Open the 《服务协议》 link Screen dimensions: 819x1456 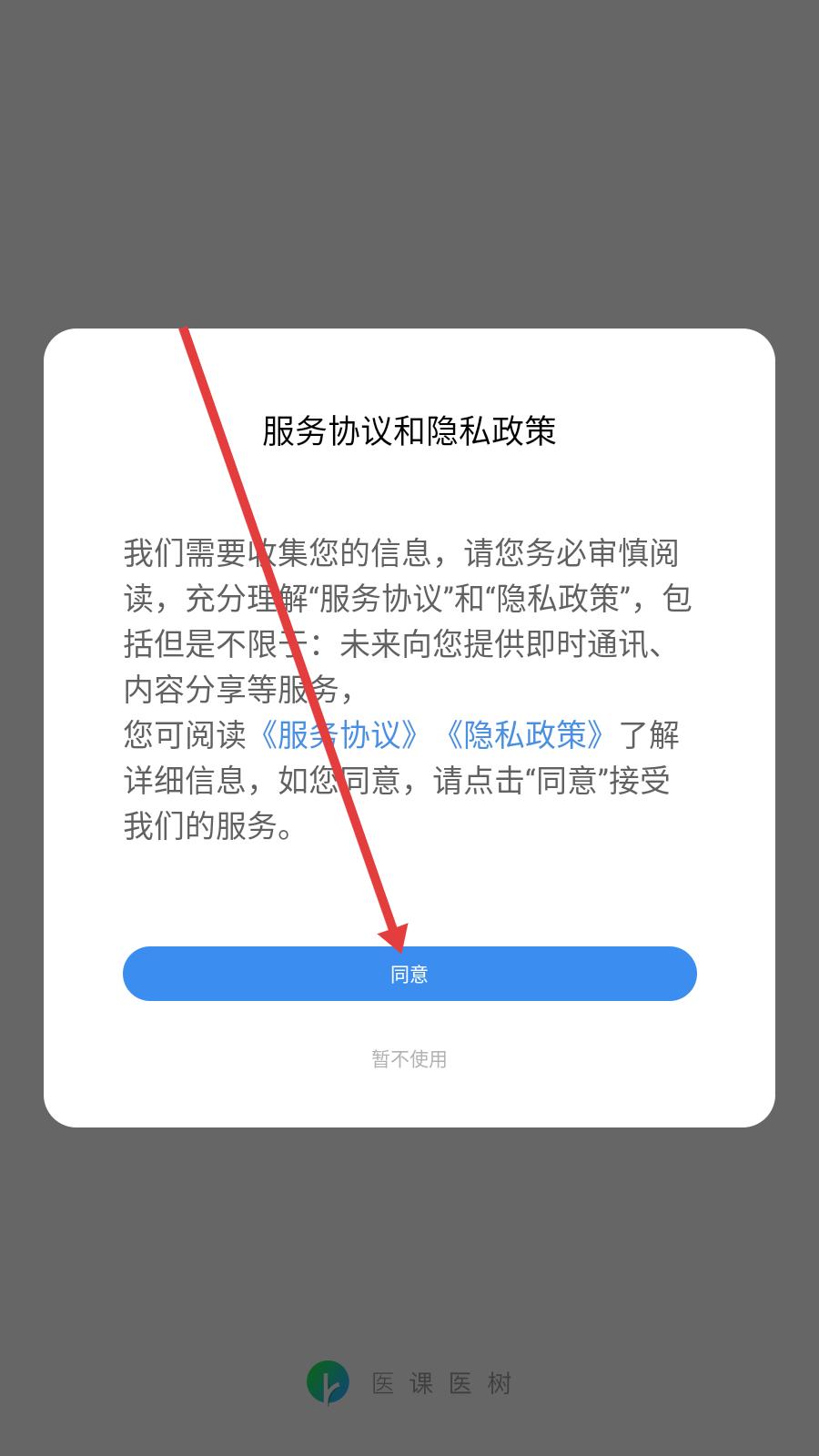coord(339,734)
